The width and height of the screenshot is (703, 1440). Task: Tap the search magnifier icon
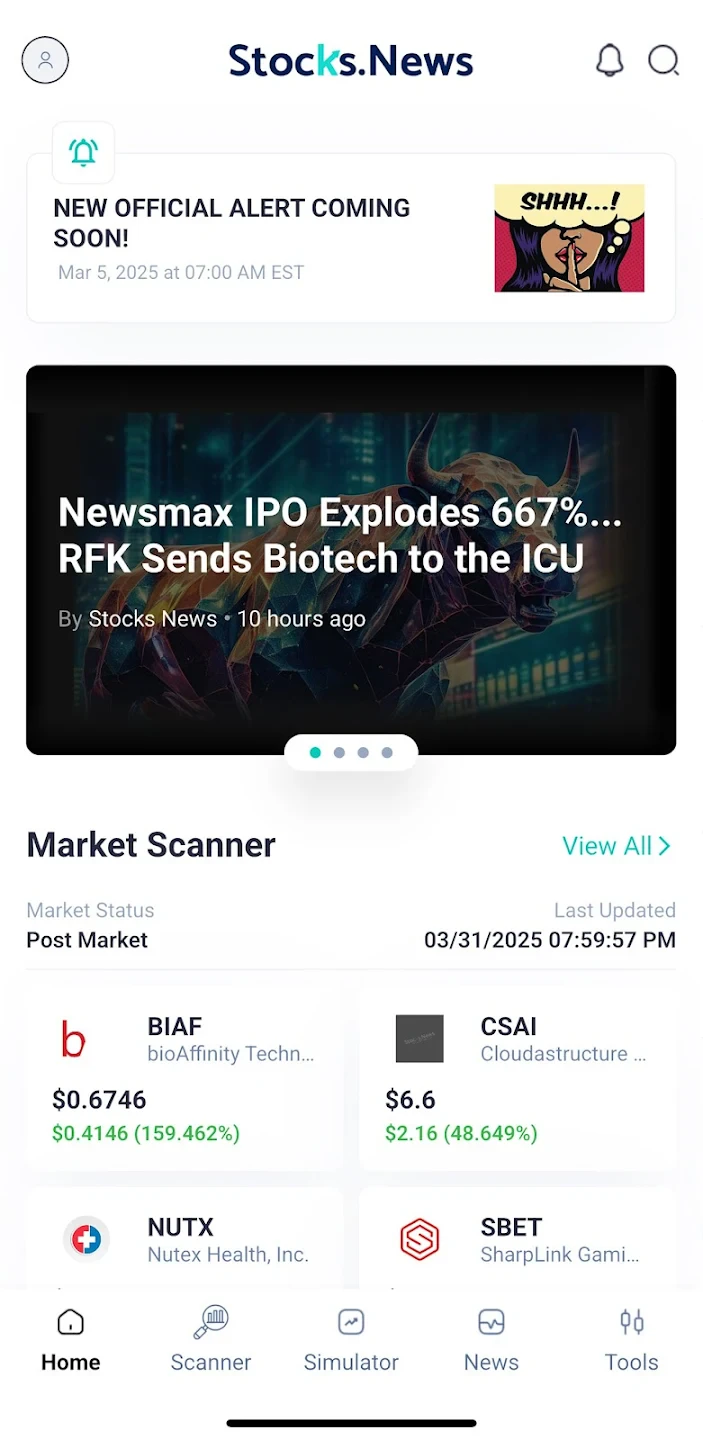[x=663, y=60]
